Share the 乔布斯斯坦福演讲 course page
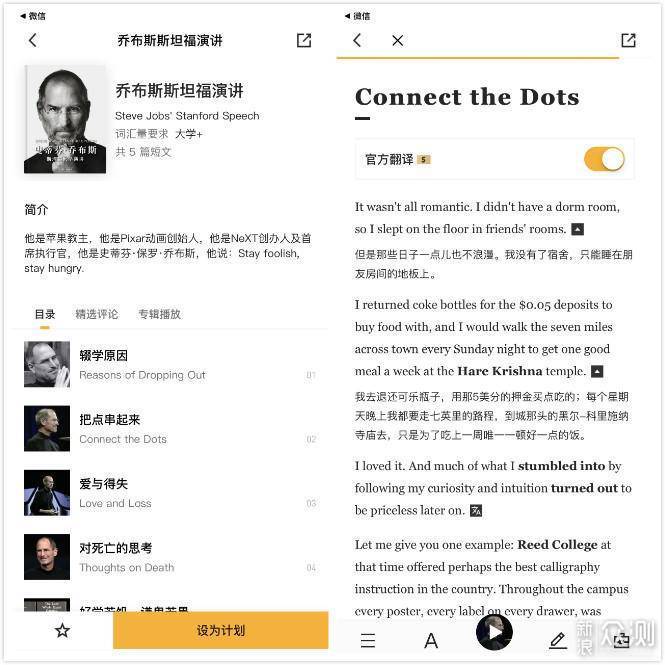Viewport: 665px width, 665px height. [304, 40]
